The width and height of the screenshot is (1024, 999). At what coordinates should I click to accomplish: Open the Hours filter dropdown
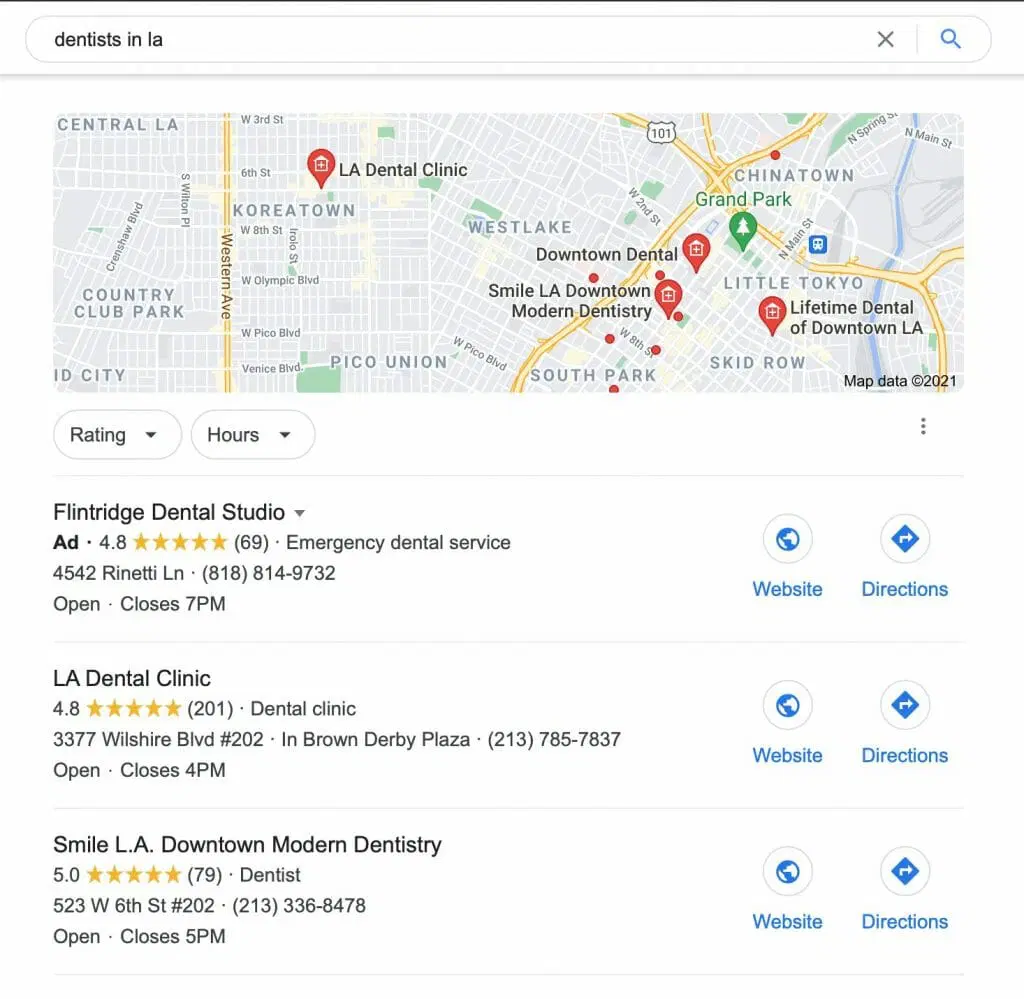pos(252,435)
